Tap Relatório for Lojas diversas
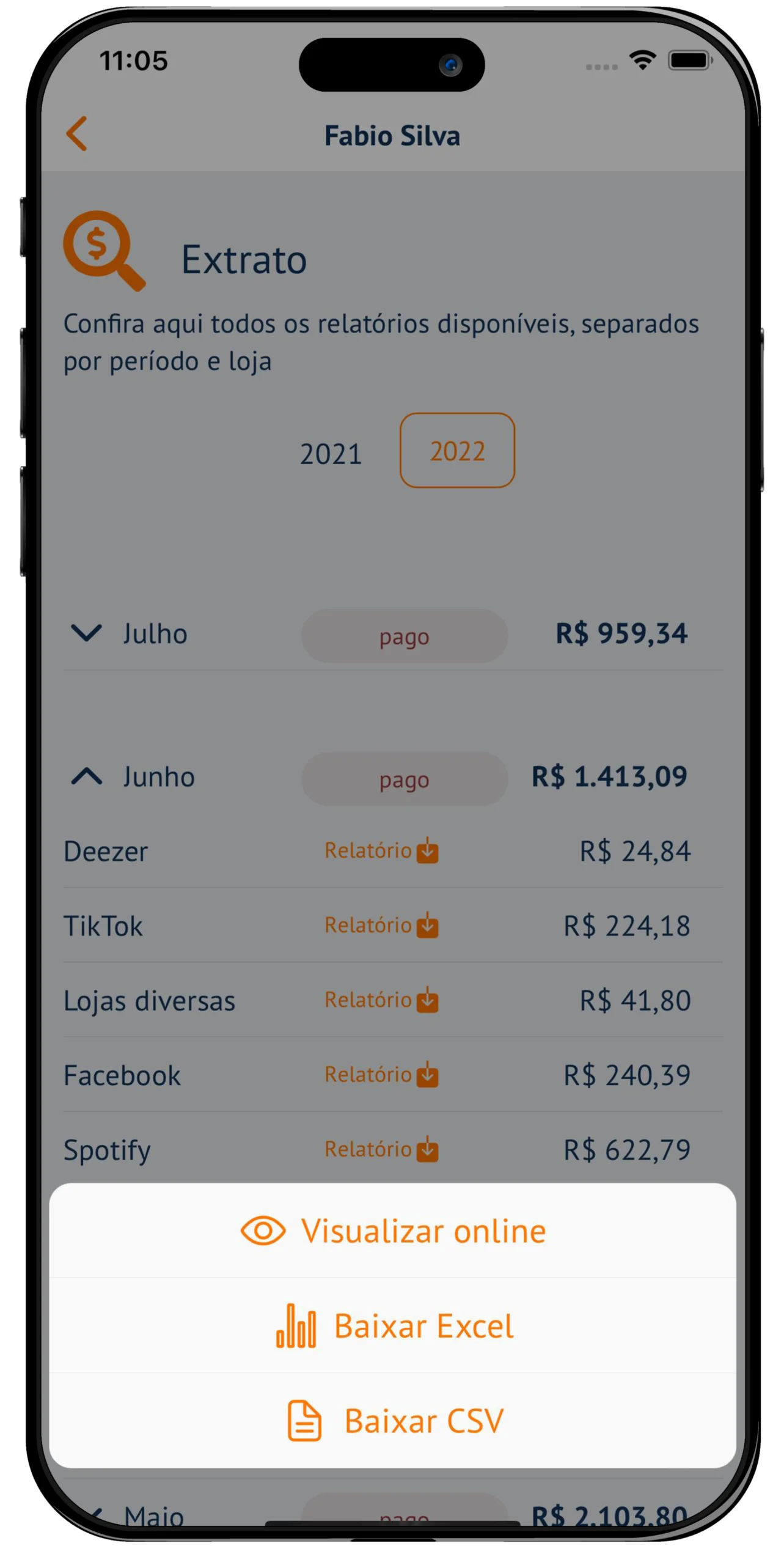Image resolution: width=784 pixels, height=1565 pixels. pyautogui.click(x=381, y=1000)
